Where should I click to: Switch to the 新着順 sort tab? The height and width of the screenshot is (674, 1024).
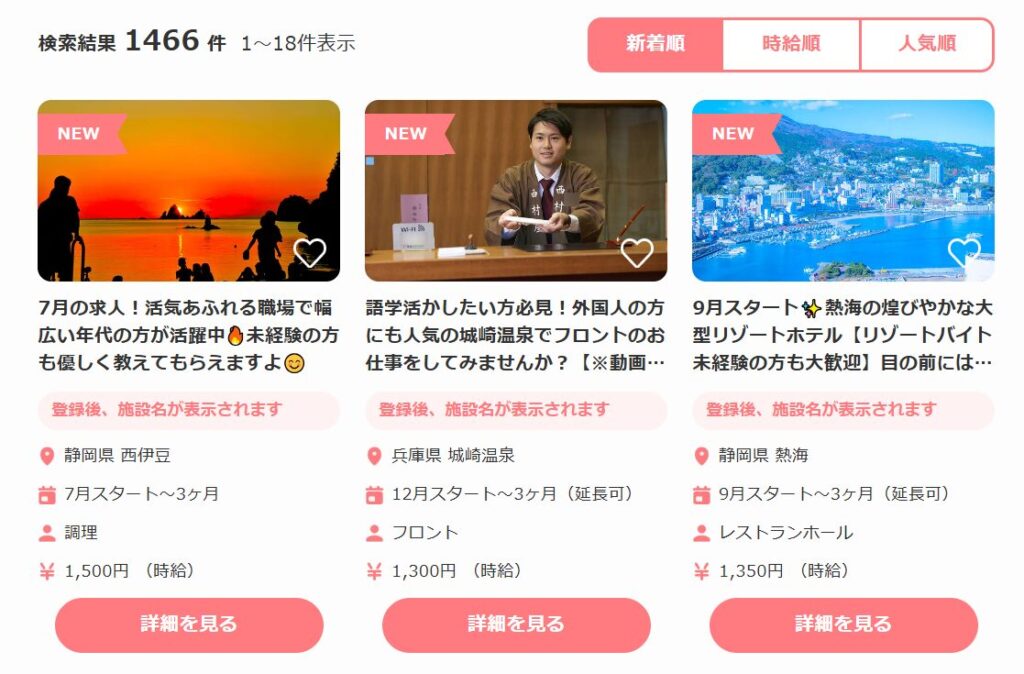(655, 44)
